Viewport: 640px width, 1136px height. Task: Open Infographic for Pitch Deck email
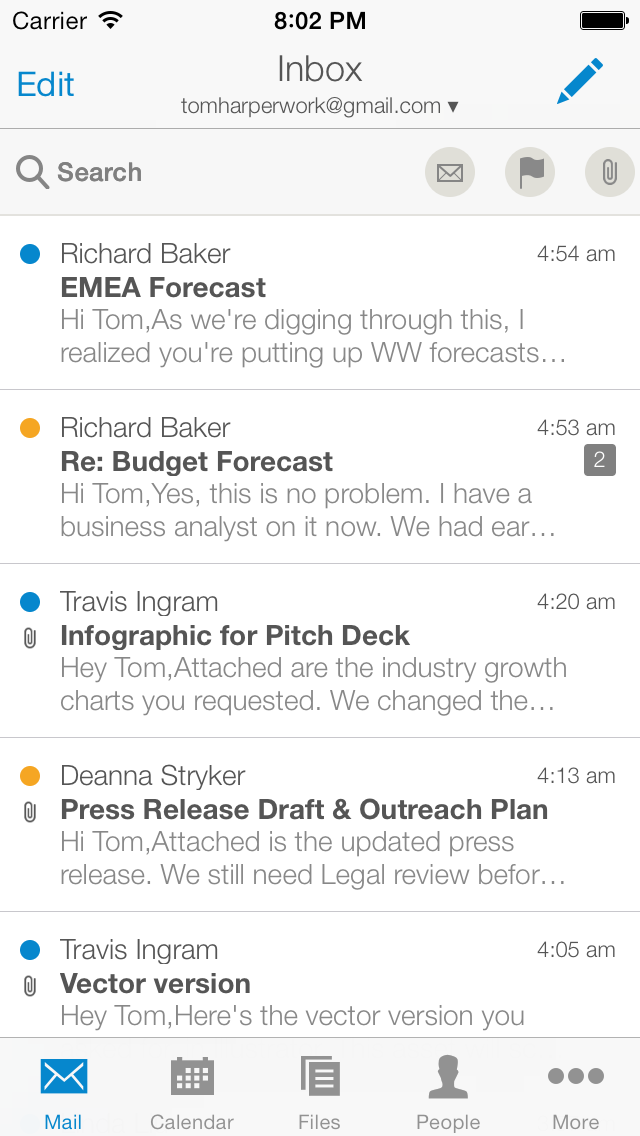320,651
